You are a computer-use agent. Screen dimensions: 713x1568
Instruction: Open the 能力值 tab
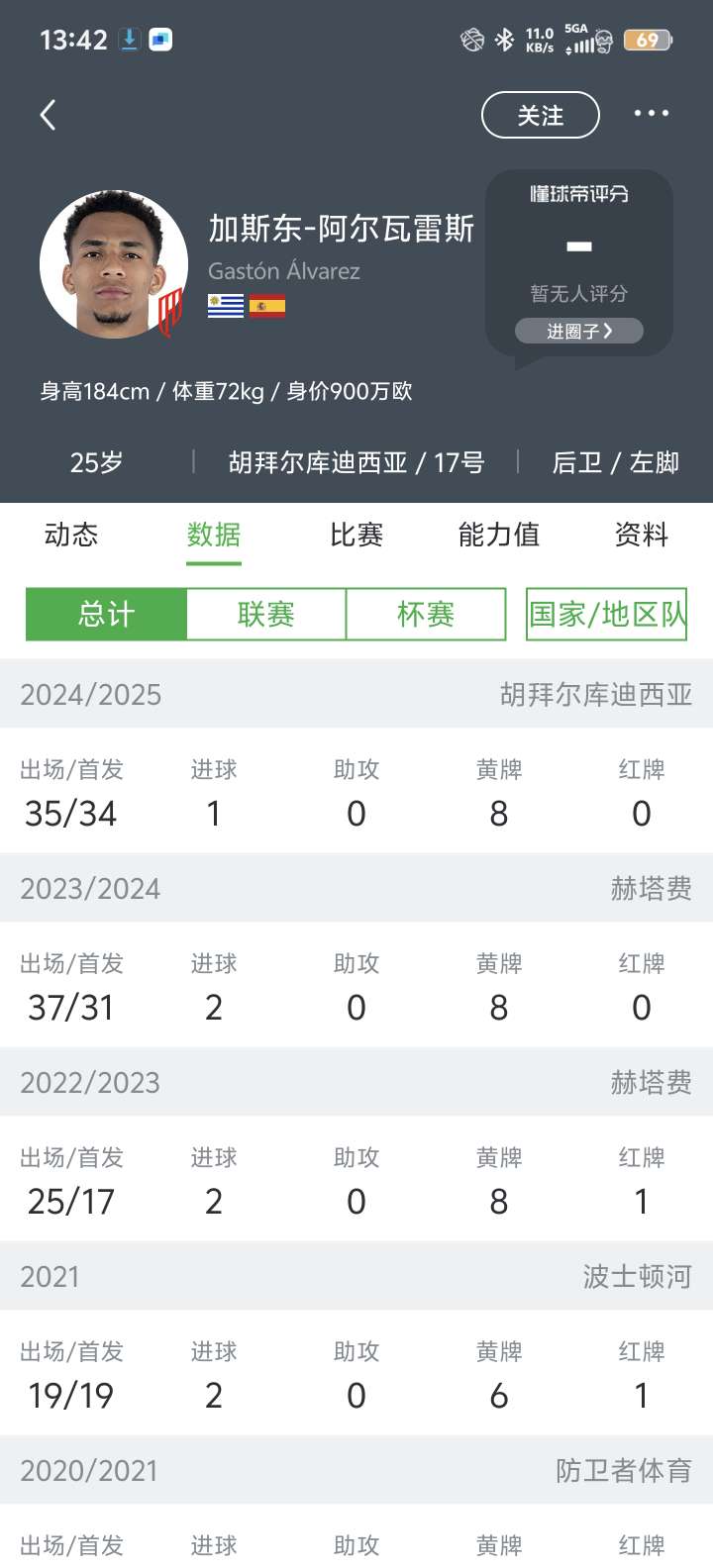pos(499,535)
